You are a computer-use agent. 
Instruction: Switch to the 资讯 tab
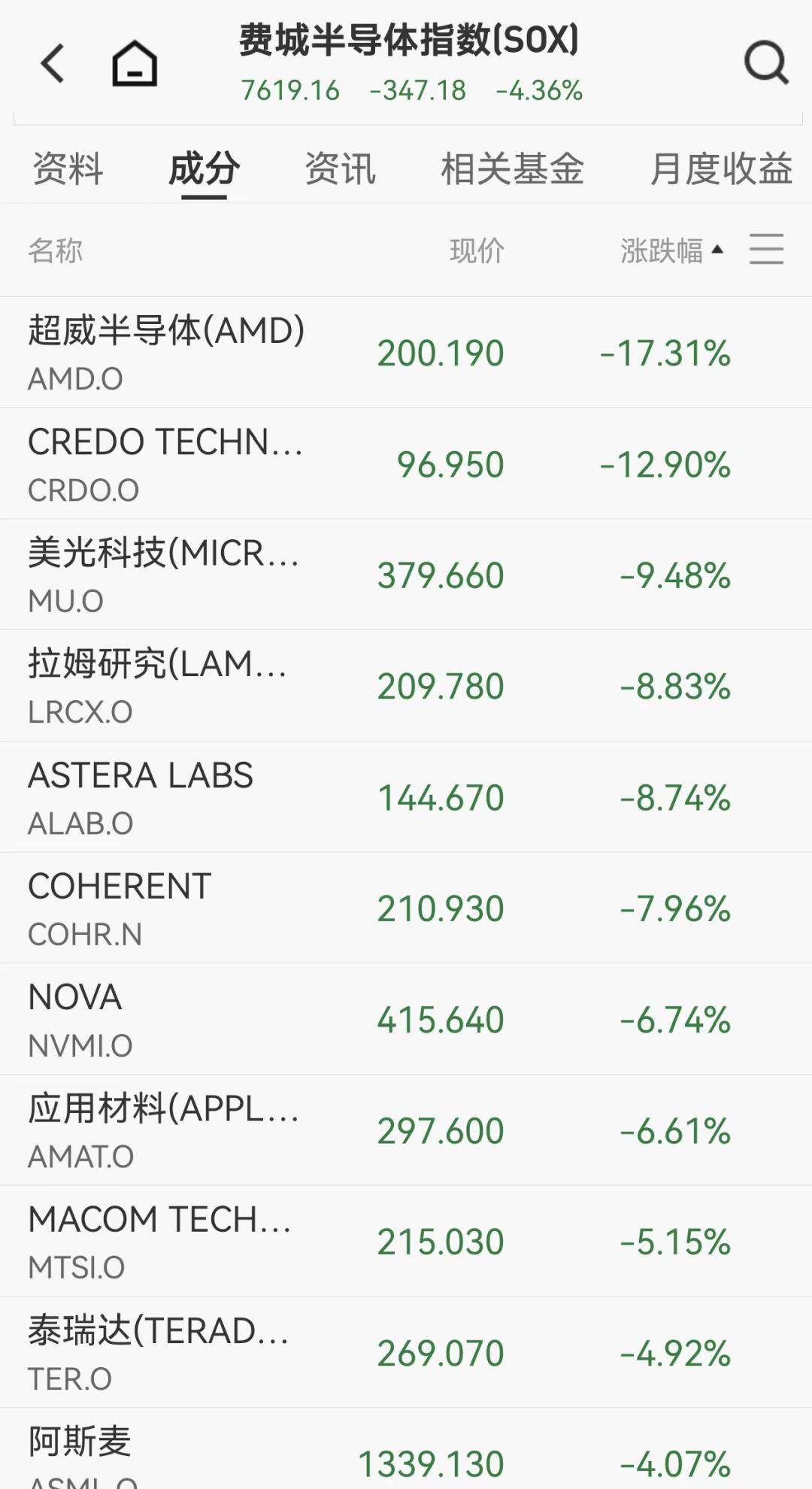click(x=340, y=169)
